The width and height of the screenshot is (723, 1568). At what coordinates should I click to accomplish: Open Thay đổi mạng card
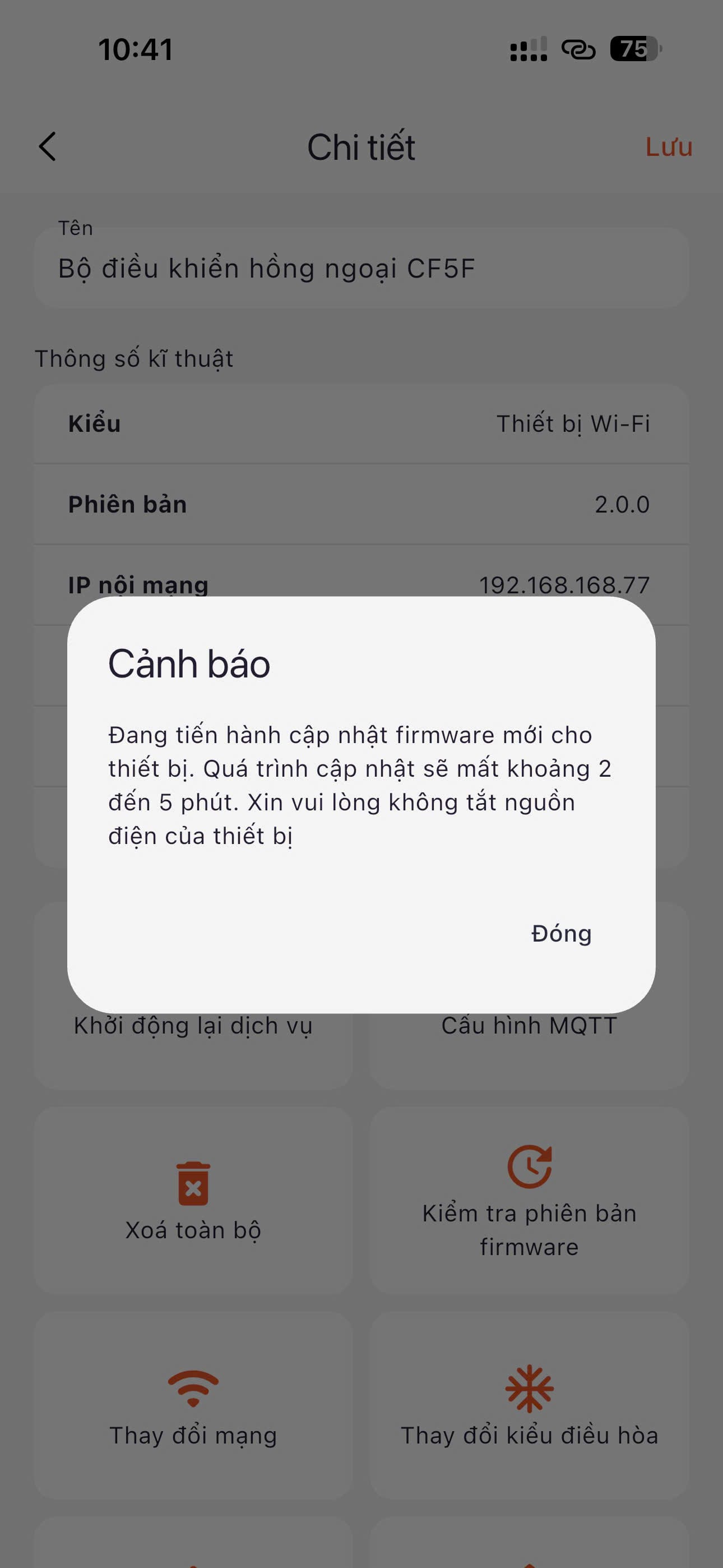click(193, 1405)
